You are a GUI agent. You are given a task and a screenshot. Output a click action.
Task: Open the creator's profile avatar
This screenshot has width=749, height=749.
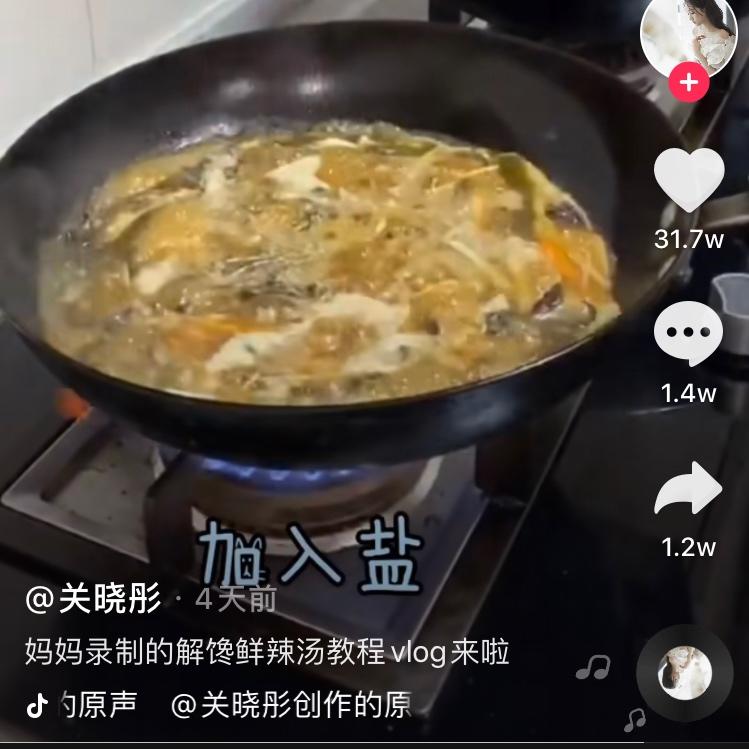688,34
